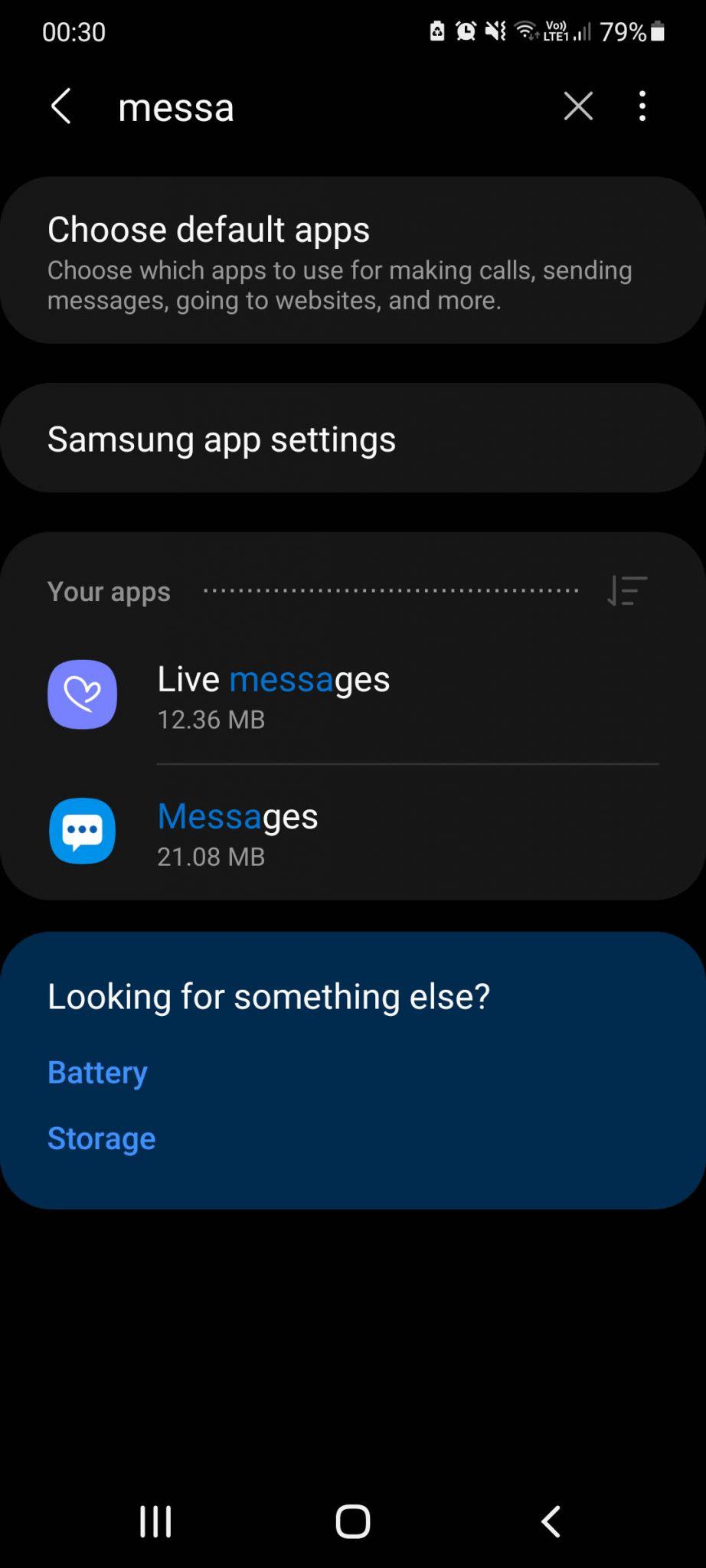The width and height of the screenshot is (706, 1568).
Task: Tap the search input field showing messa
Action: point(230,106)
